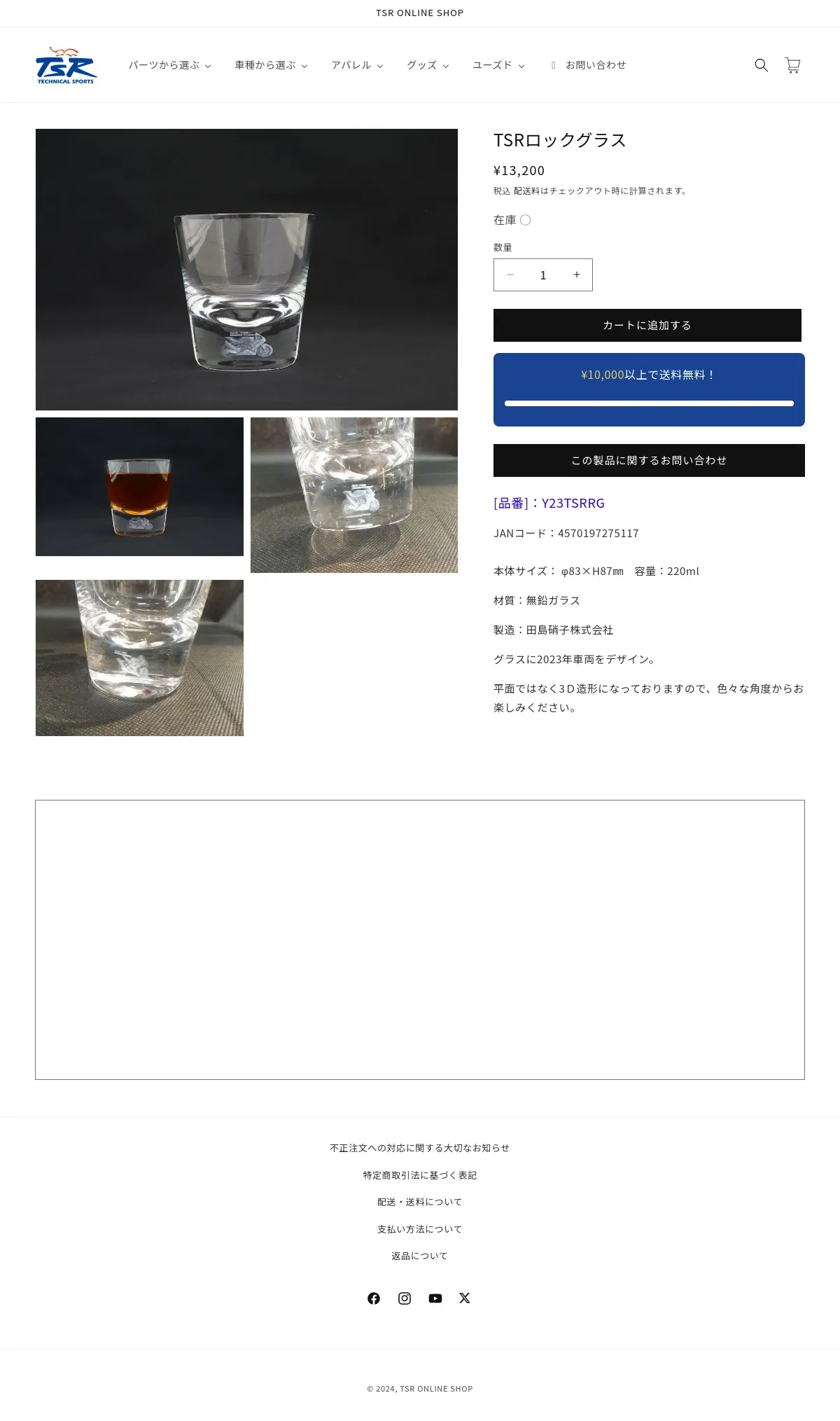Expand the グッズ menu
This screenshot has height=1421, width=840.
428,65
